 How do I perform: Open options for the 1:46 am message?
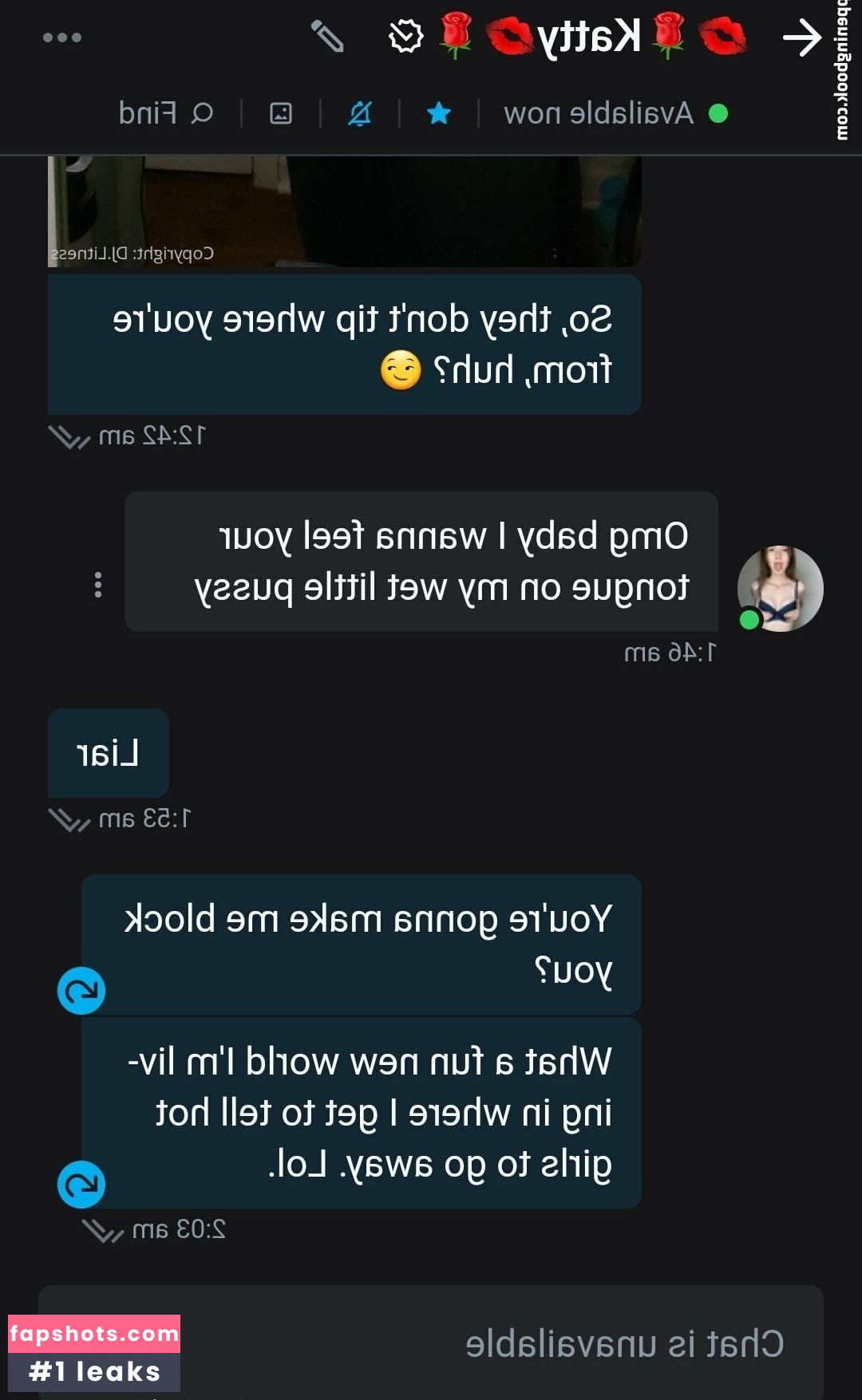98,585
